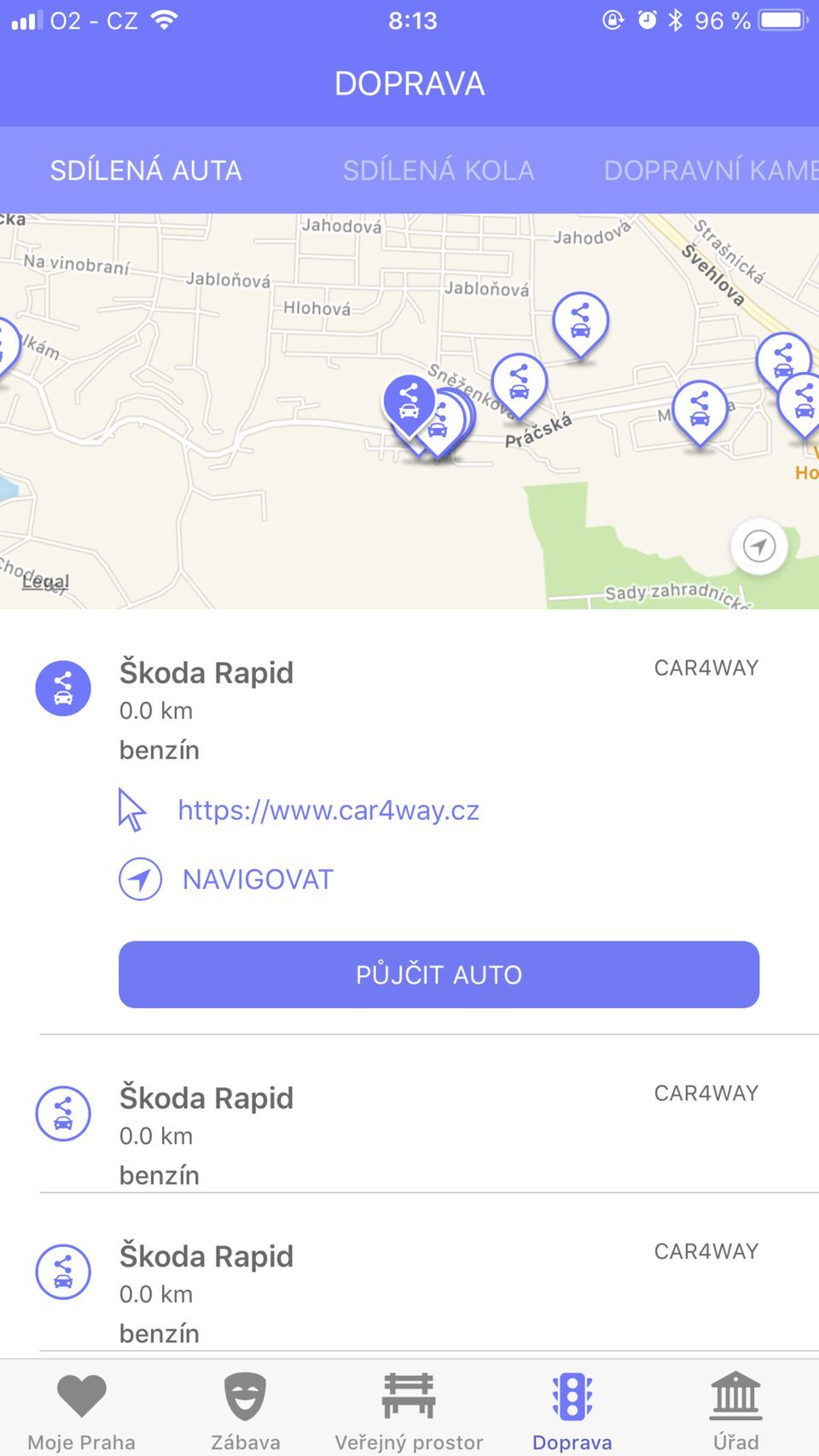Open Veřejný prostor via the bench icon
819x1456 pixels.
click(x=409, y=1401)
